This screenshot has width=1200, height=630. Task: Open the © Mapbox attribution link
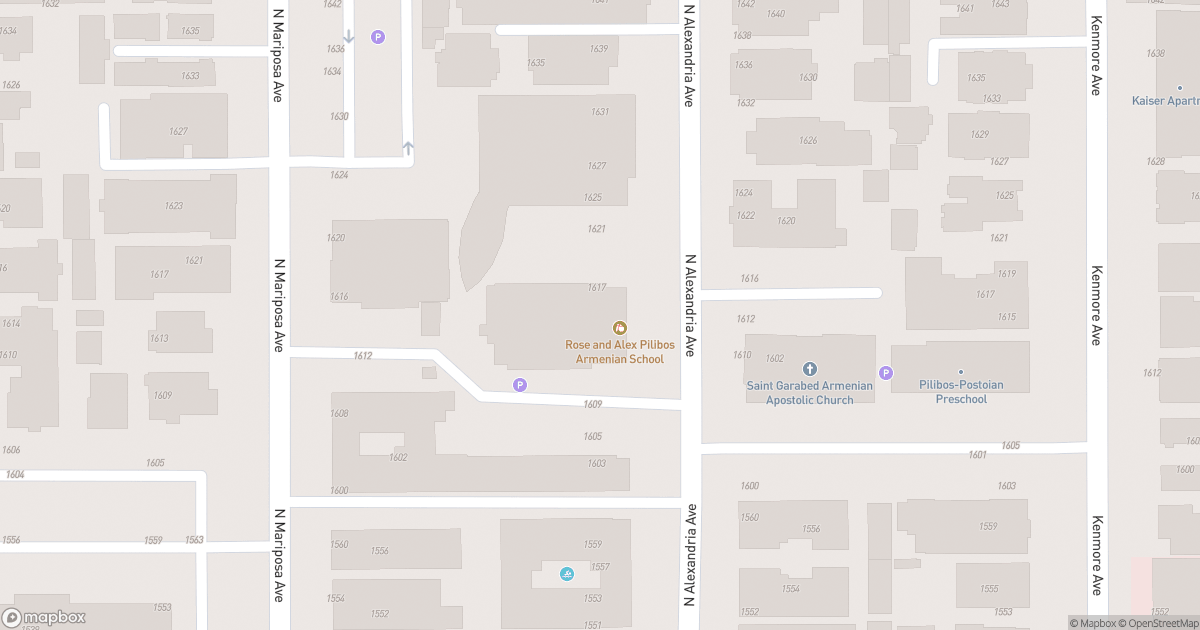1094,623
